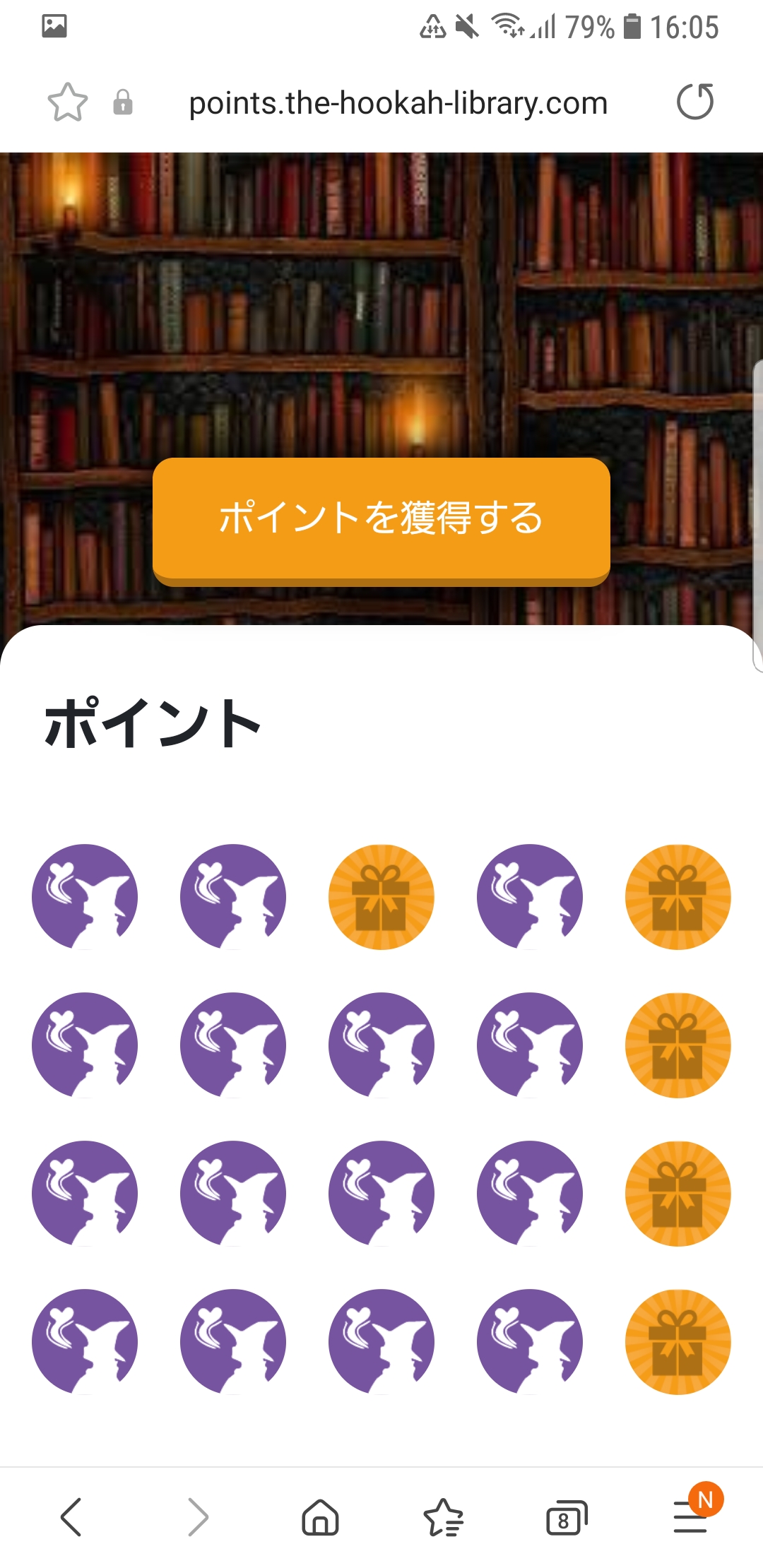Open the browser menu
Viewport: 763px width, 1568px height.
(x=690, y=1516)
